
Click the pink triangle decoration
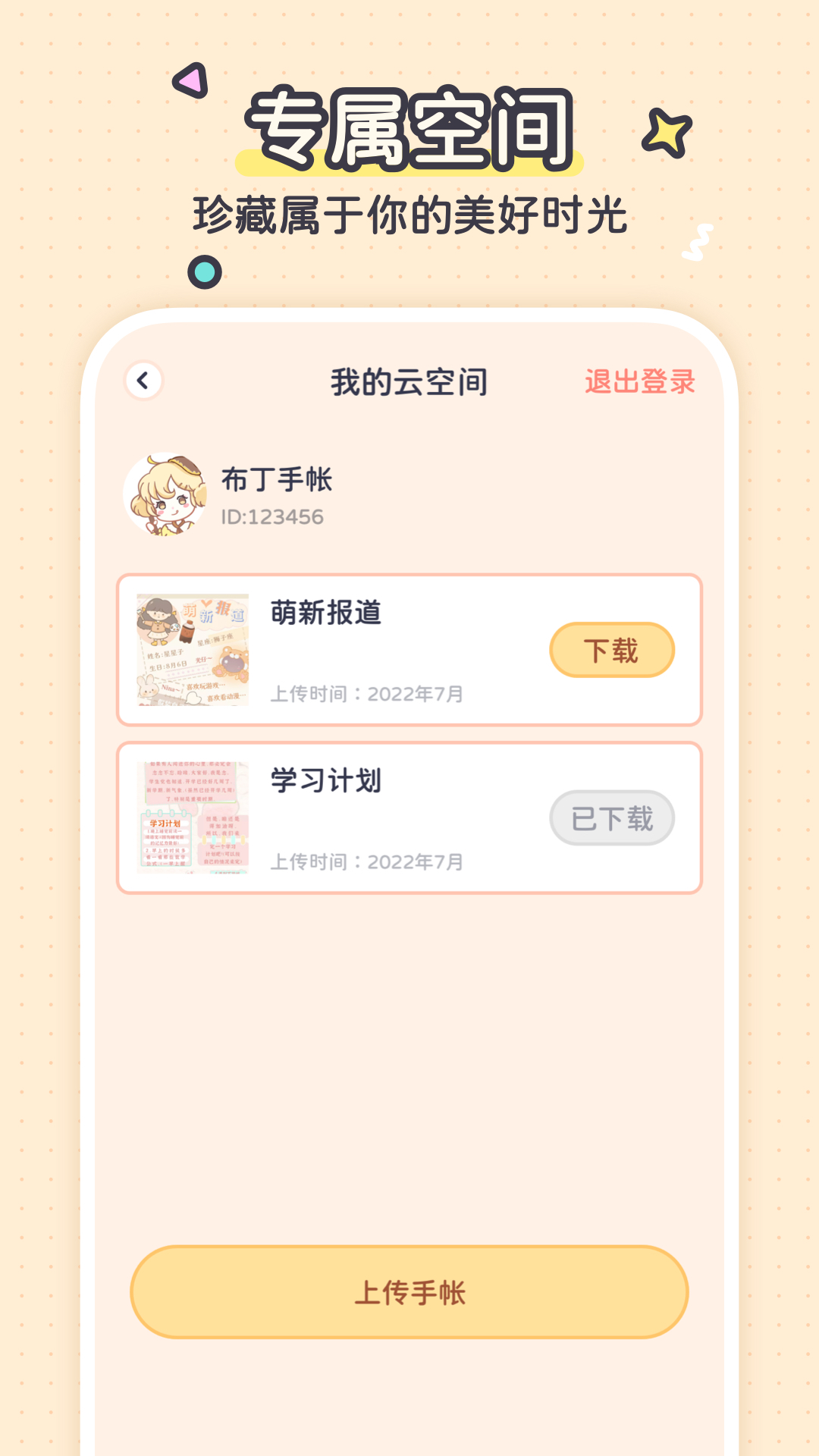coord(190,80)
